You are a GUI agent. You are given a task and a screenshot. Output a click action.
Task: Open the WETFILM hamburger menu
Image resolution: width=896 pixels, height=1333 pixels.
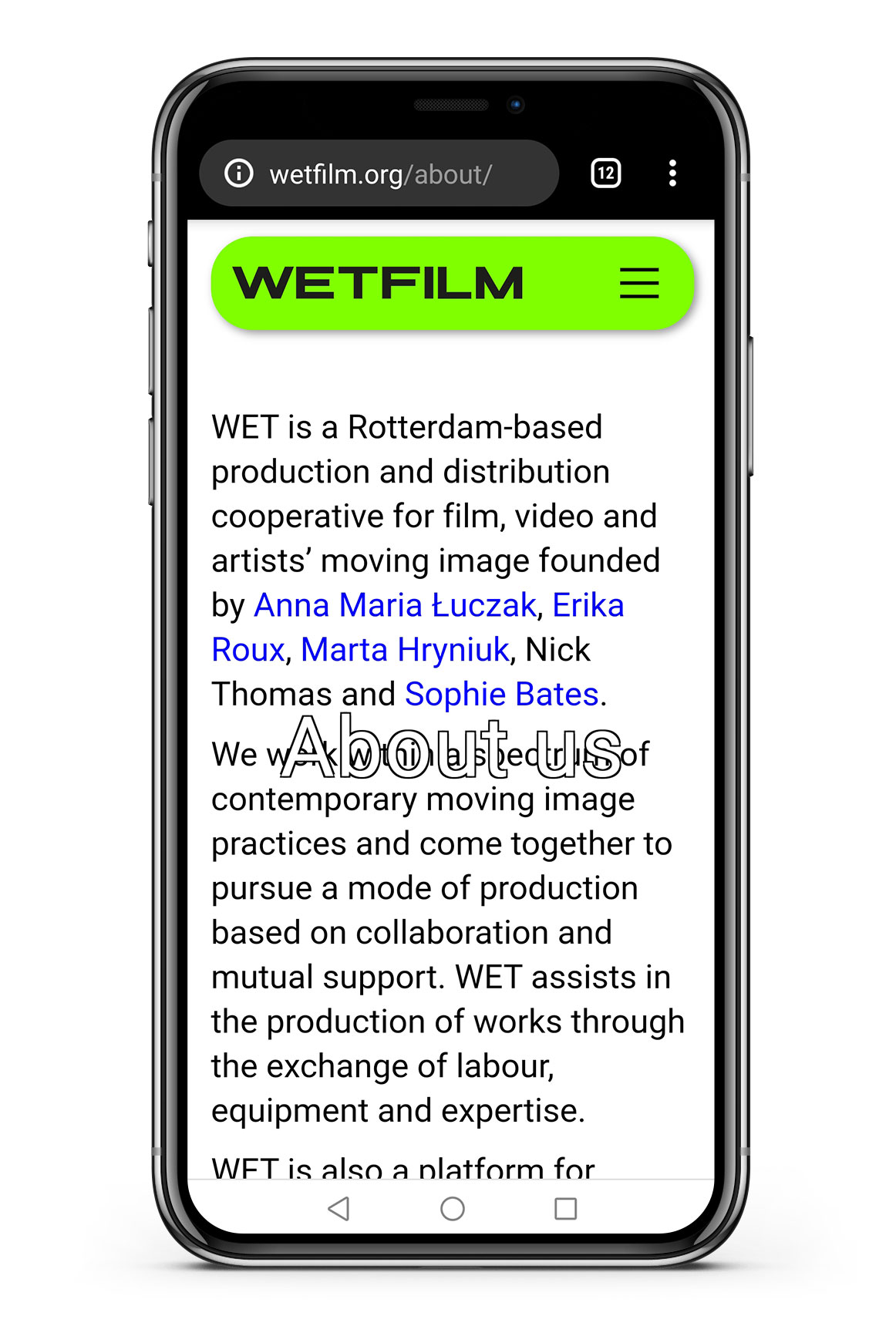(639, 283)
